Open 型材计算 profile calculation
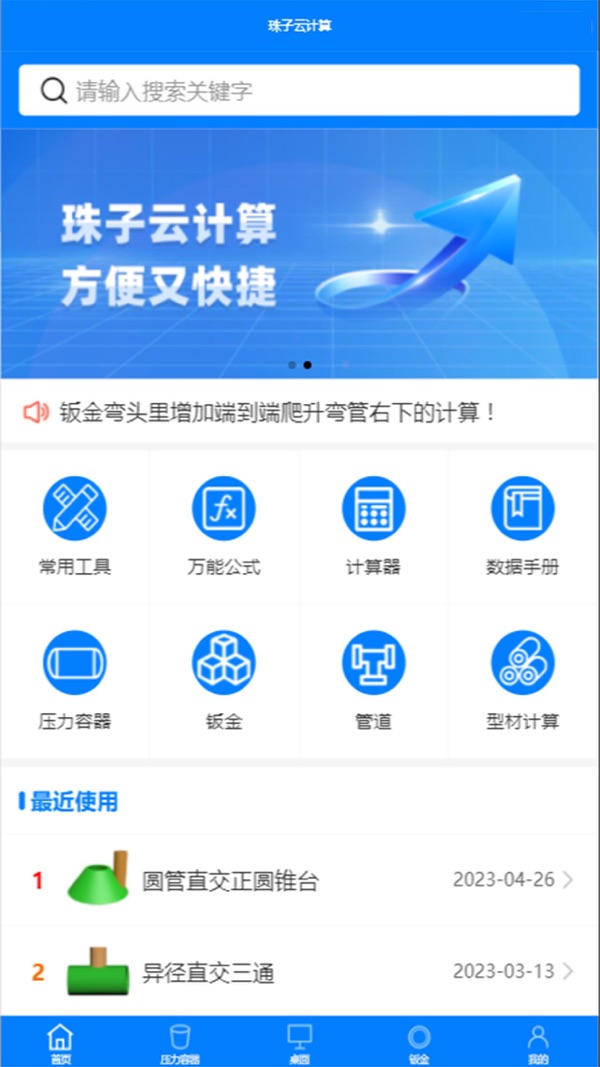This screenshot has height=1067, width=600. pyautogui.click(x=522, y=680)
